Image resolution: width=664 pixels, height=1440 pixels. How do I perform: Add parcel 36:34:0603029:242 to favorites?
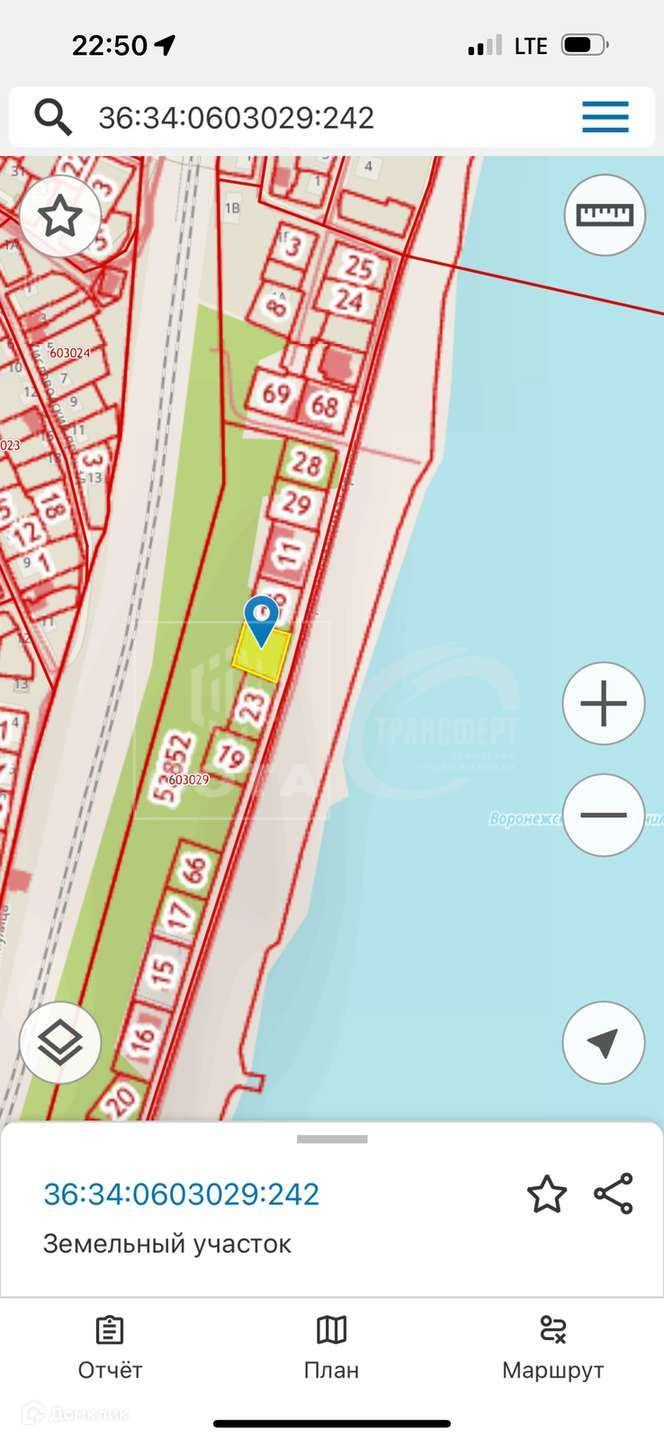coord(547,1194)
